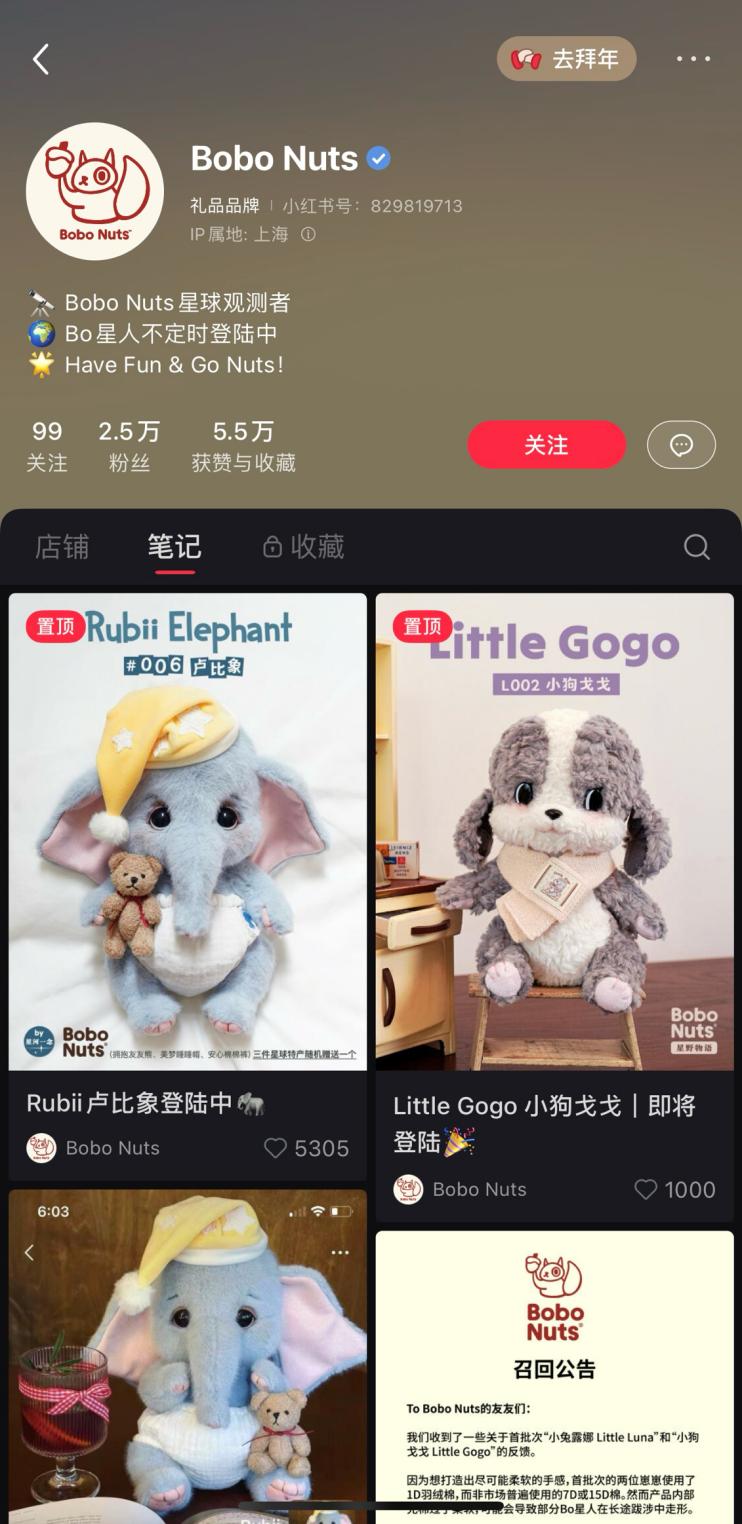View the 2.5万 粉丝 followers list
Screen dimensions: 742x1524
(x=129, y=445)
